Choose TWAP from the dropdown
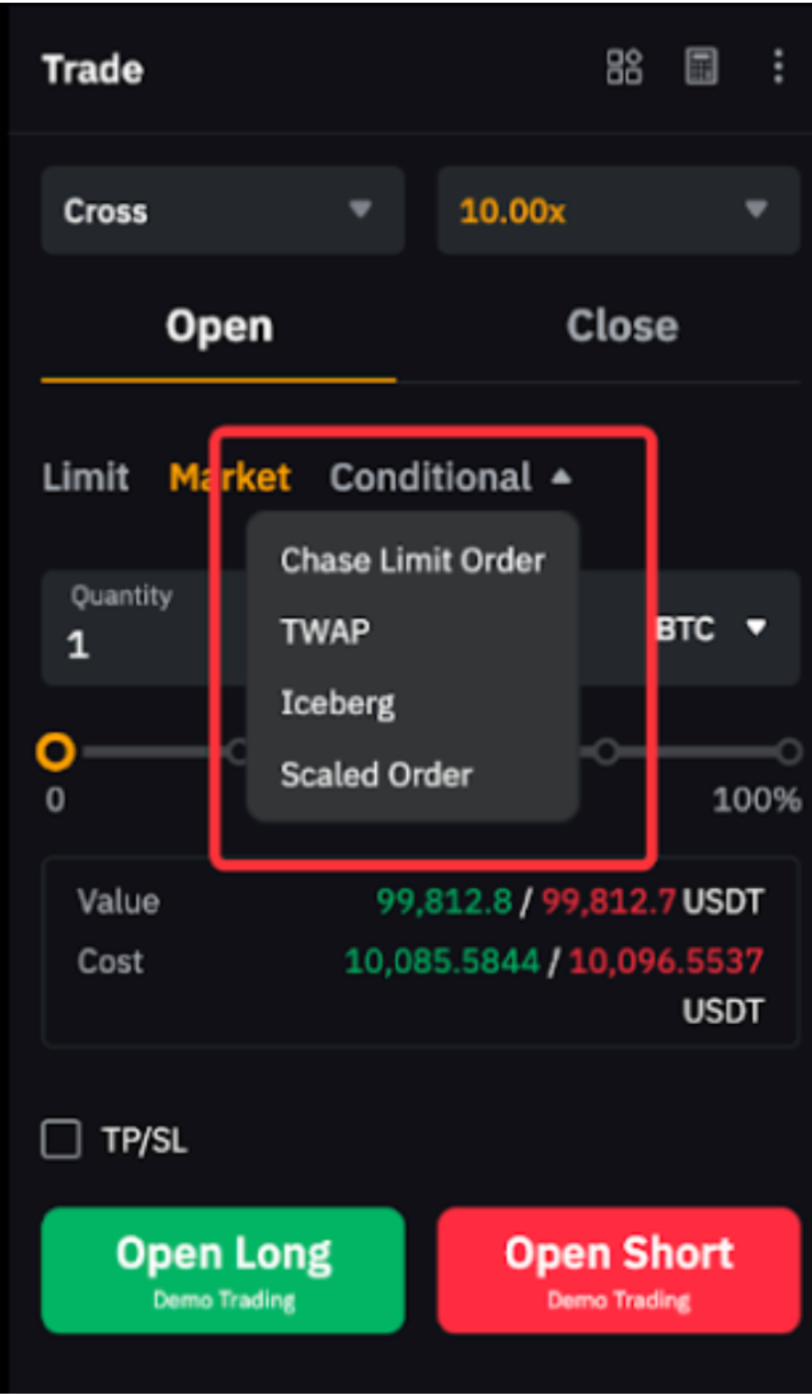The width and height of the screenshot is (812, 1394). (325, 632)
